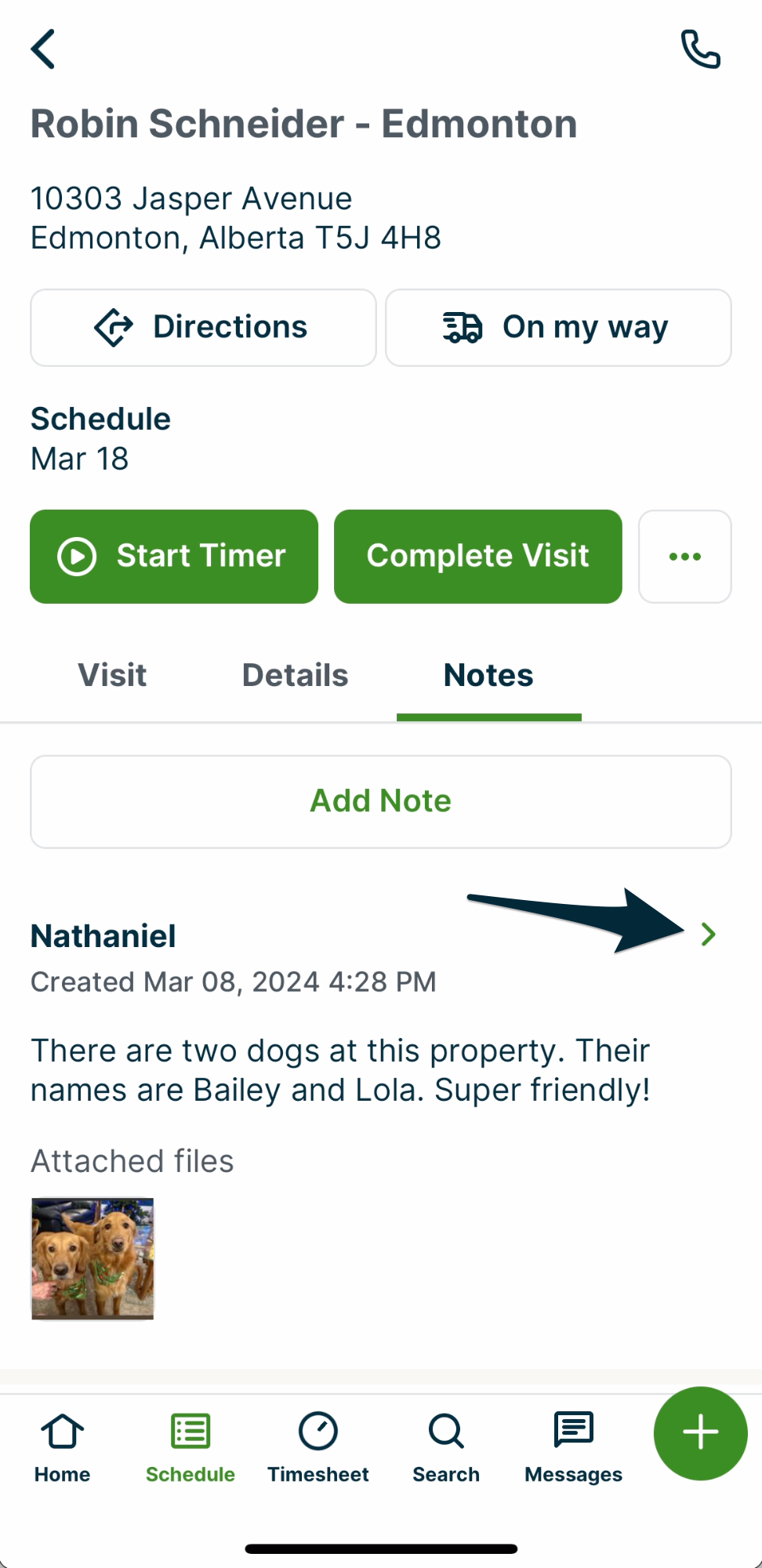Tap the phone icon to call the client
Viewport: 762px width, 1568px height.
pyautogui.click(x=700, y=49)
